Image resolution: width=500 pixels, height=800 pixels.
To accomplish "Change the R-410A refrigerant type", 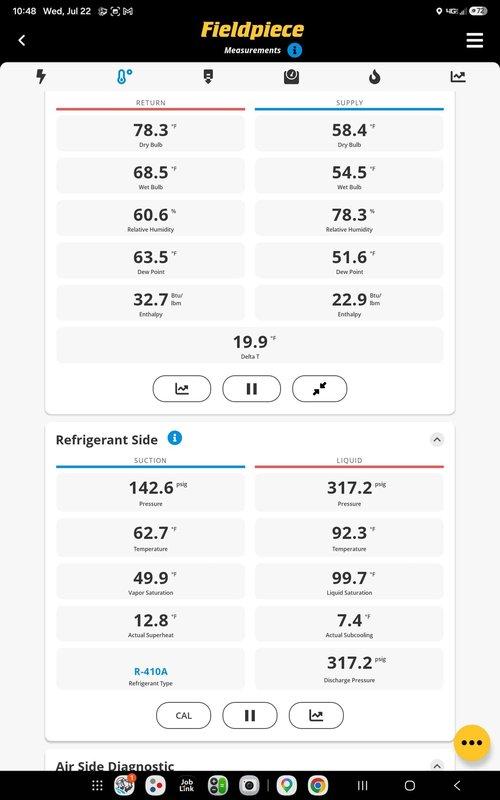I will [x=151, y=671].
